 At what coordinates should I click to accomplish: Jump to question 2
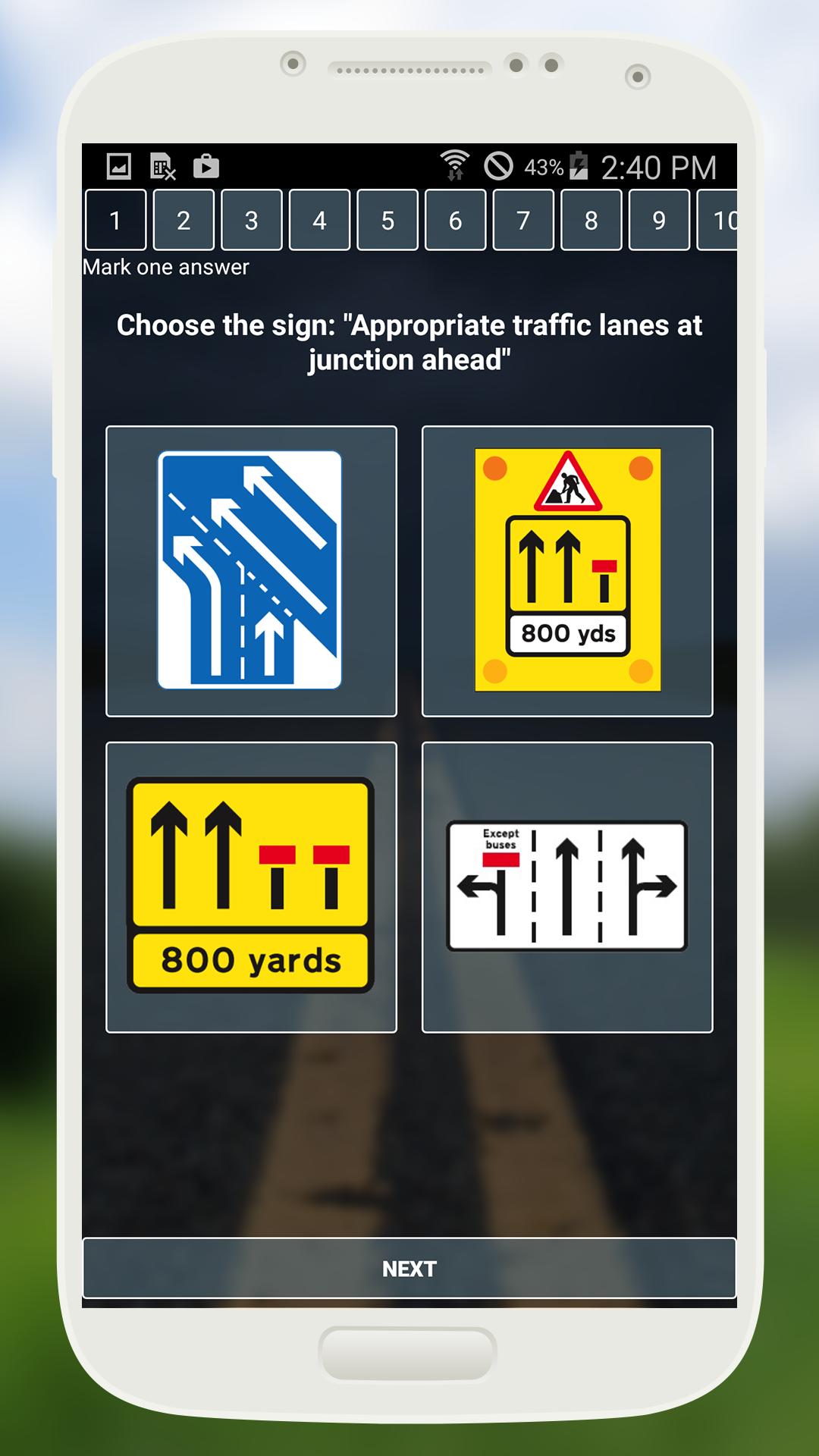click(184, 220)
